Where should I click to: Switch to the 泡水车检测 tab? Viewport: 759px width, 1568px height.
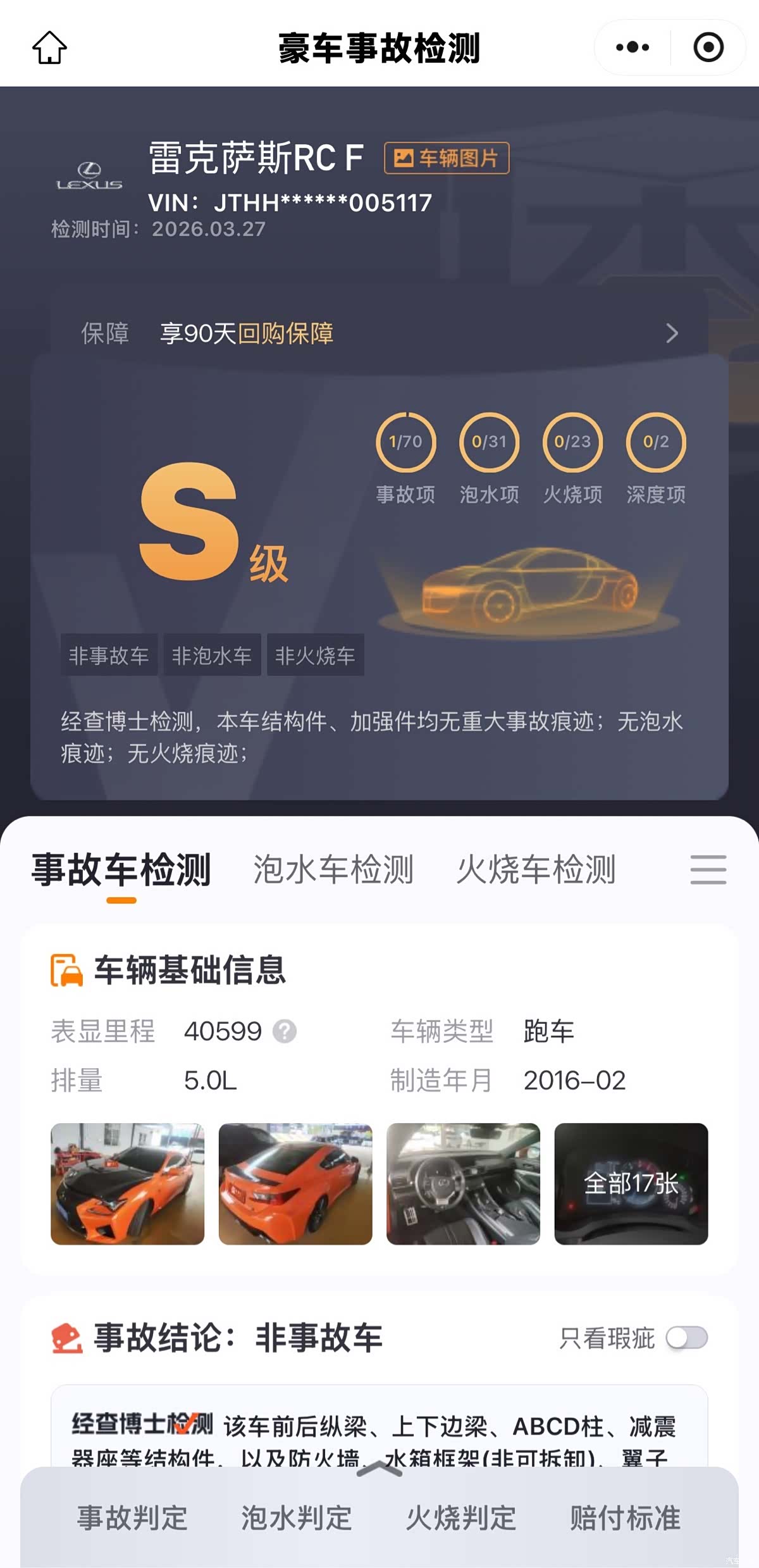click(333, 869)
